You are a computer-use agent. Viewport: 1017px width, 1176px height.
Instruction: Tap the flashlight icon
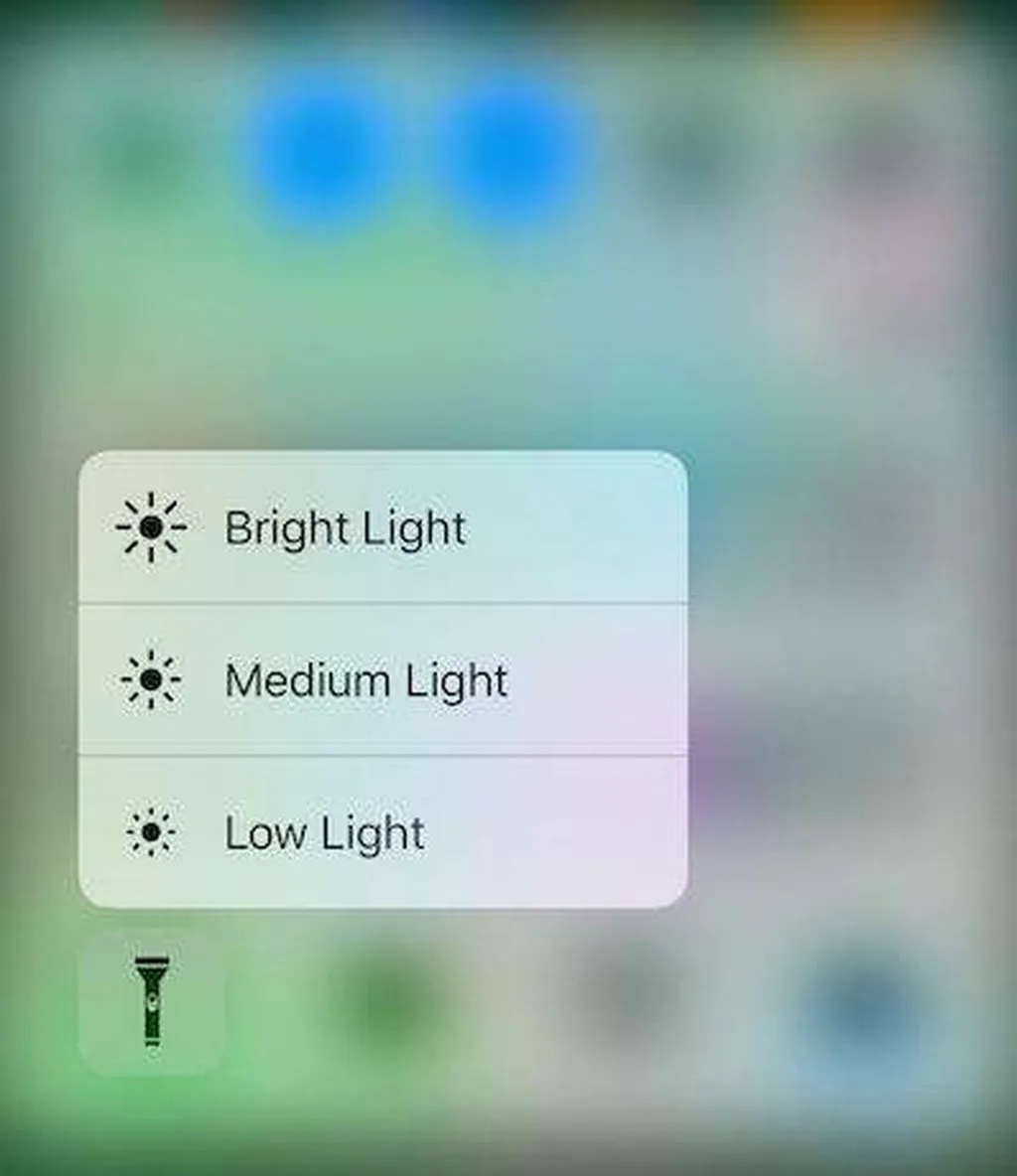click(151, 1001)
